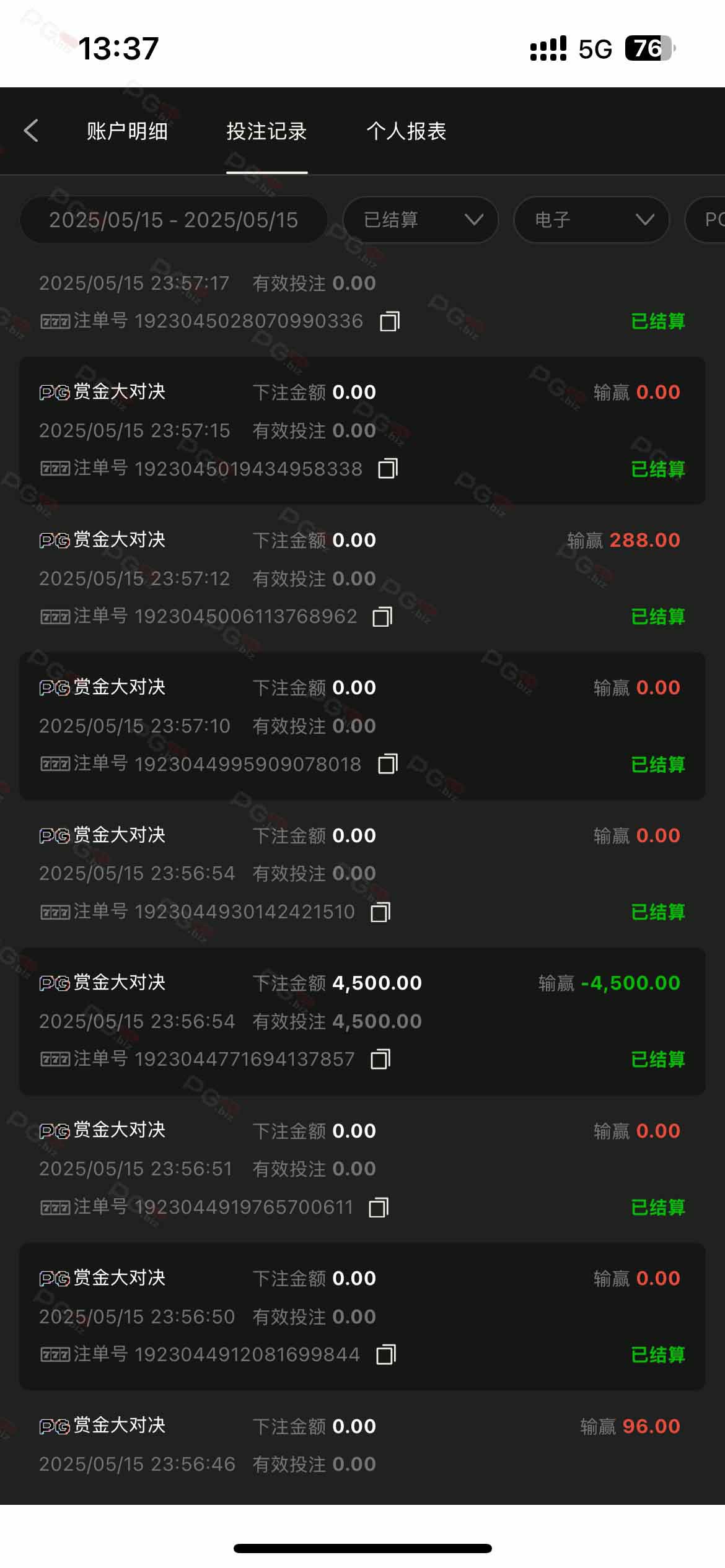Copy order number 1923044995909078018

pyautogui.click(x=388, y=764)
